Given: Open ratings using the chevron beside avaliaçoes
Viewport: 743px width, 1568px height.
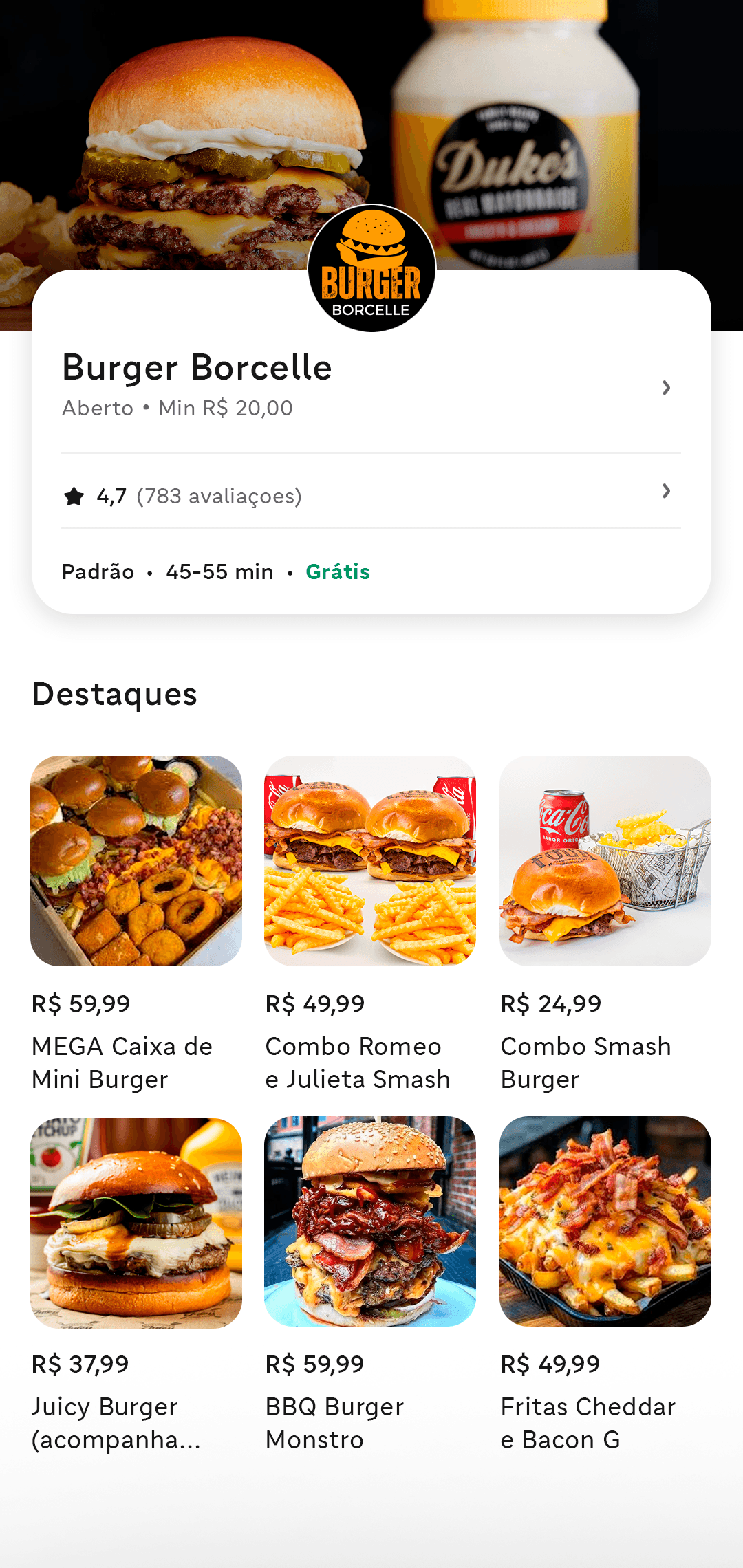Looking at the screenshot, I should click(x=666, y=491).
